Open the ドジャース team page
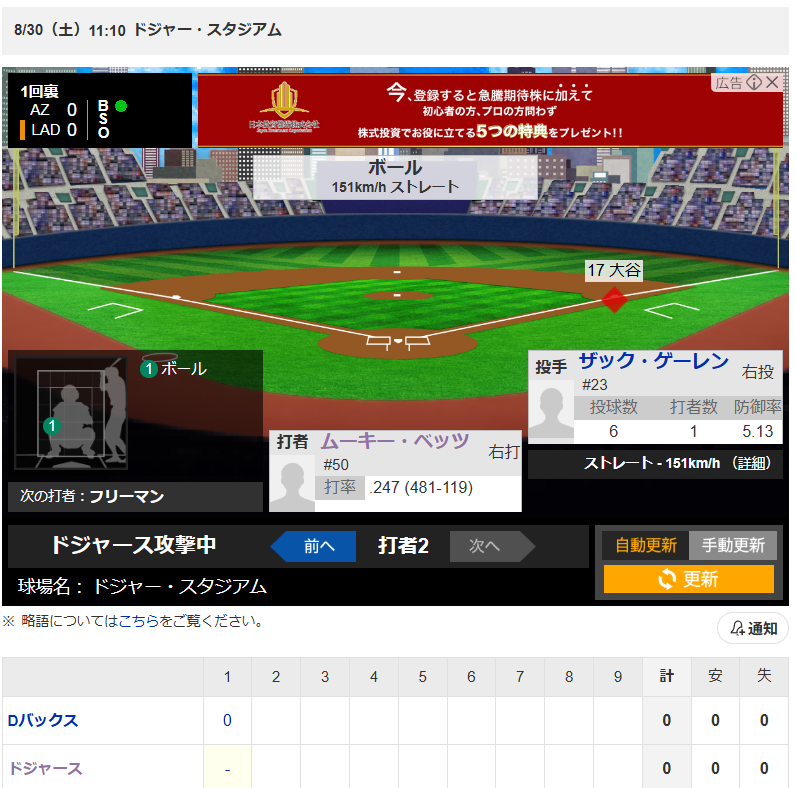Screen dimensions: 796x788 coord(45,768)
